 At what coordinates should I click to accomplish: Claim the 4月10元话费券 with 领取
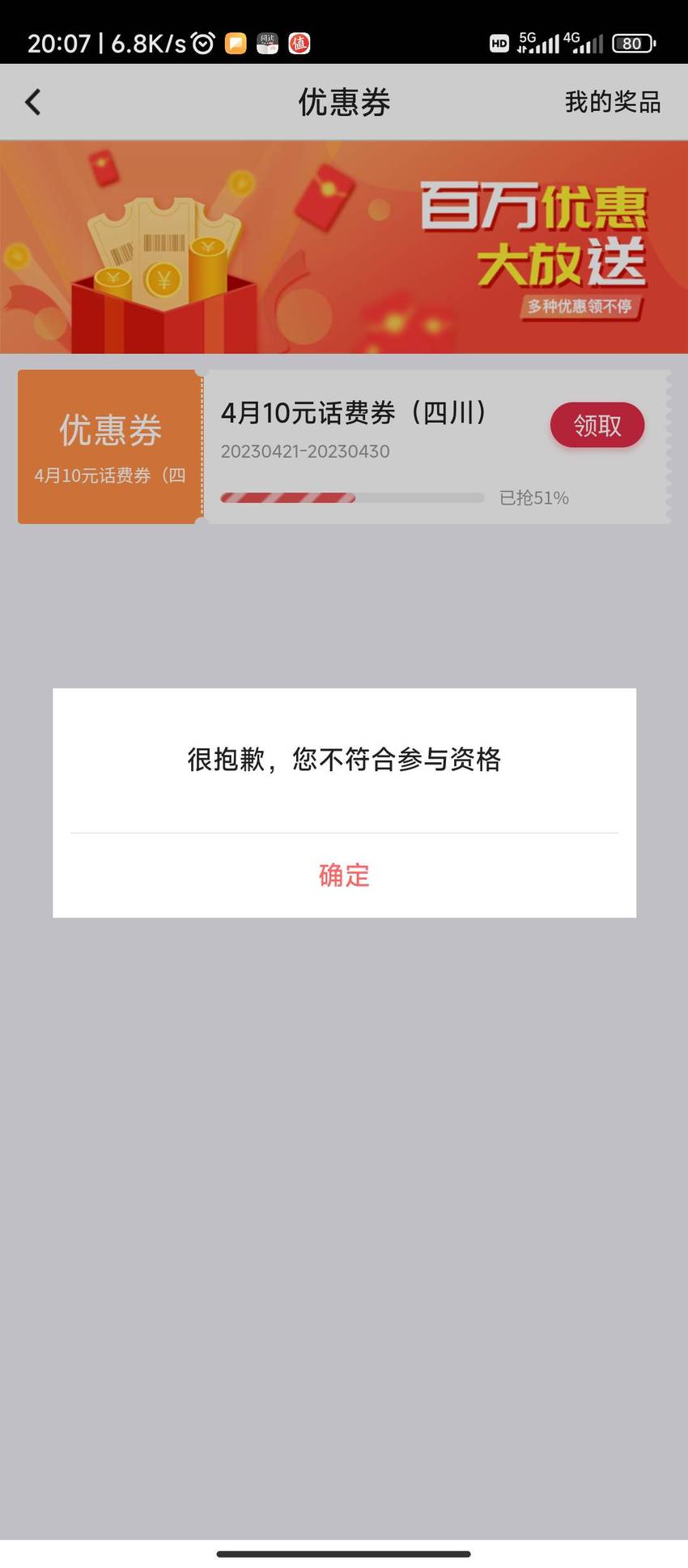pyautogui.click(x=597, y=425)
